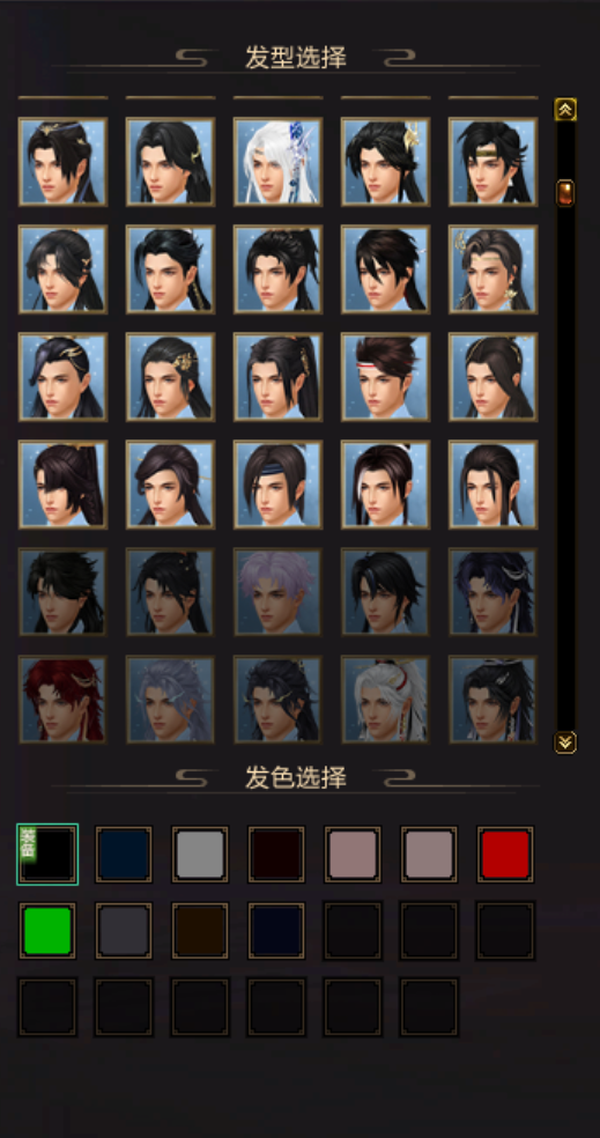Pick the red-haired hairstyle
The width and height of the screenshot is (600, 1138).
(x=62, y=699)
